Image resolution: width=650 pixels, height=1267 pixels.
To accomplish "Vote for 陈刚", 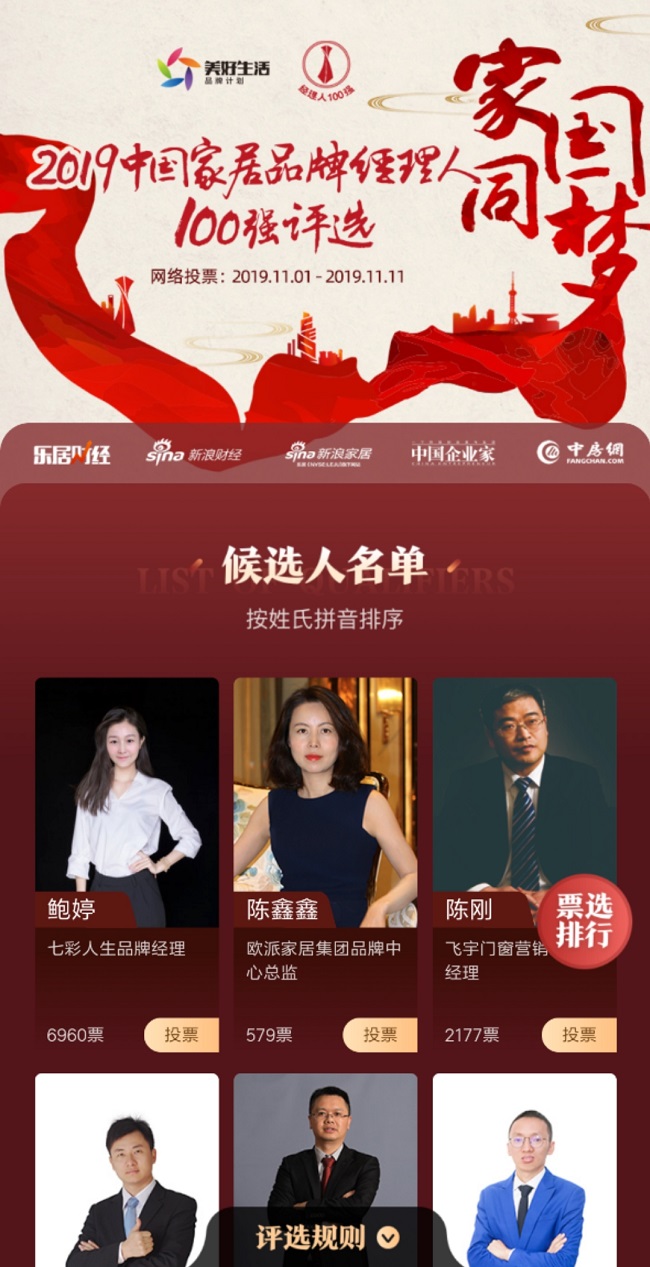I will [578, 1035].
